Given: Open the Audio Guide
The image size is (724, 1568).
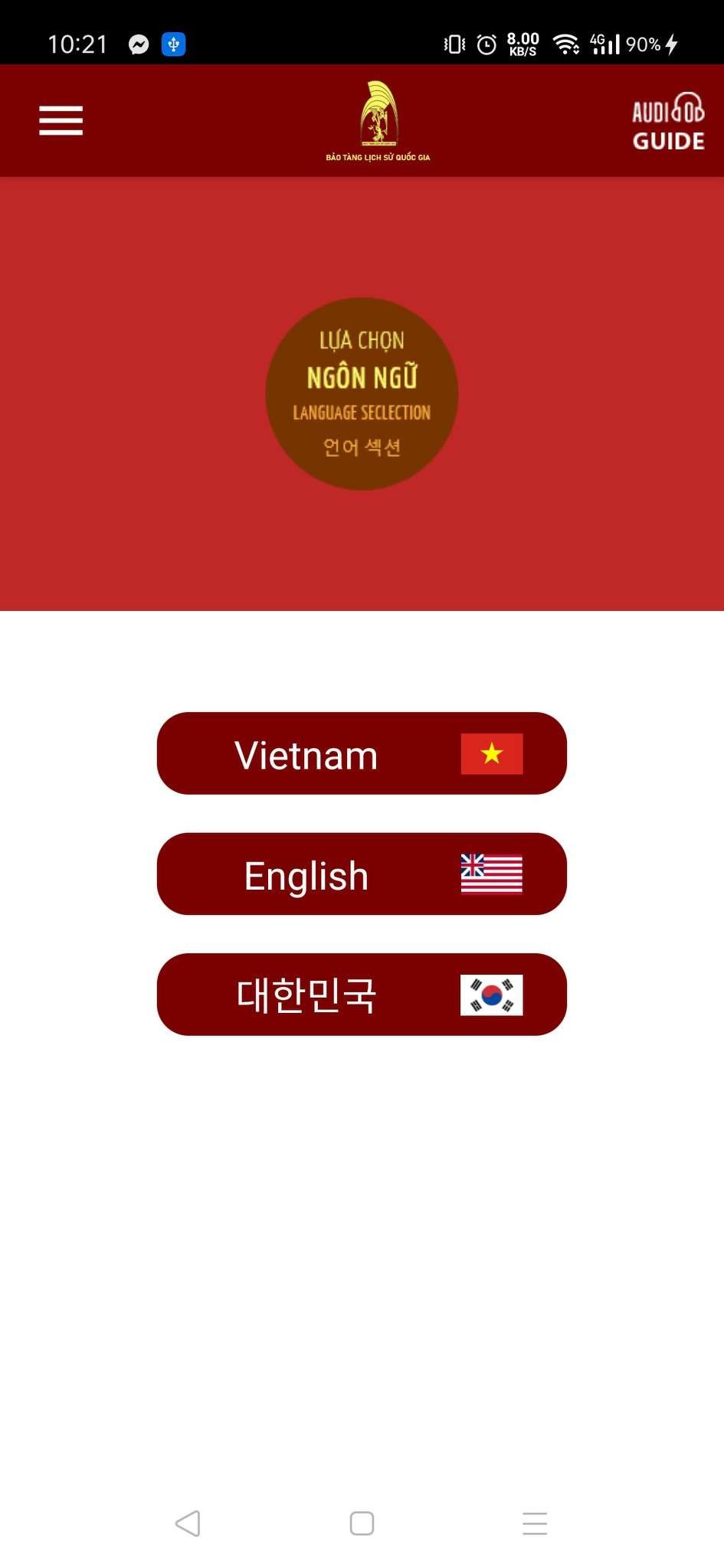Looking at the screenshot, I should click(667, 122).
